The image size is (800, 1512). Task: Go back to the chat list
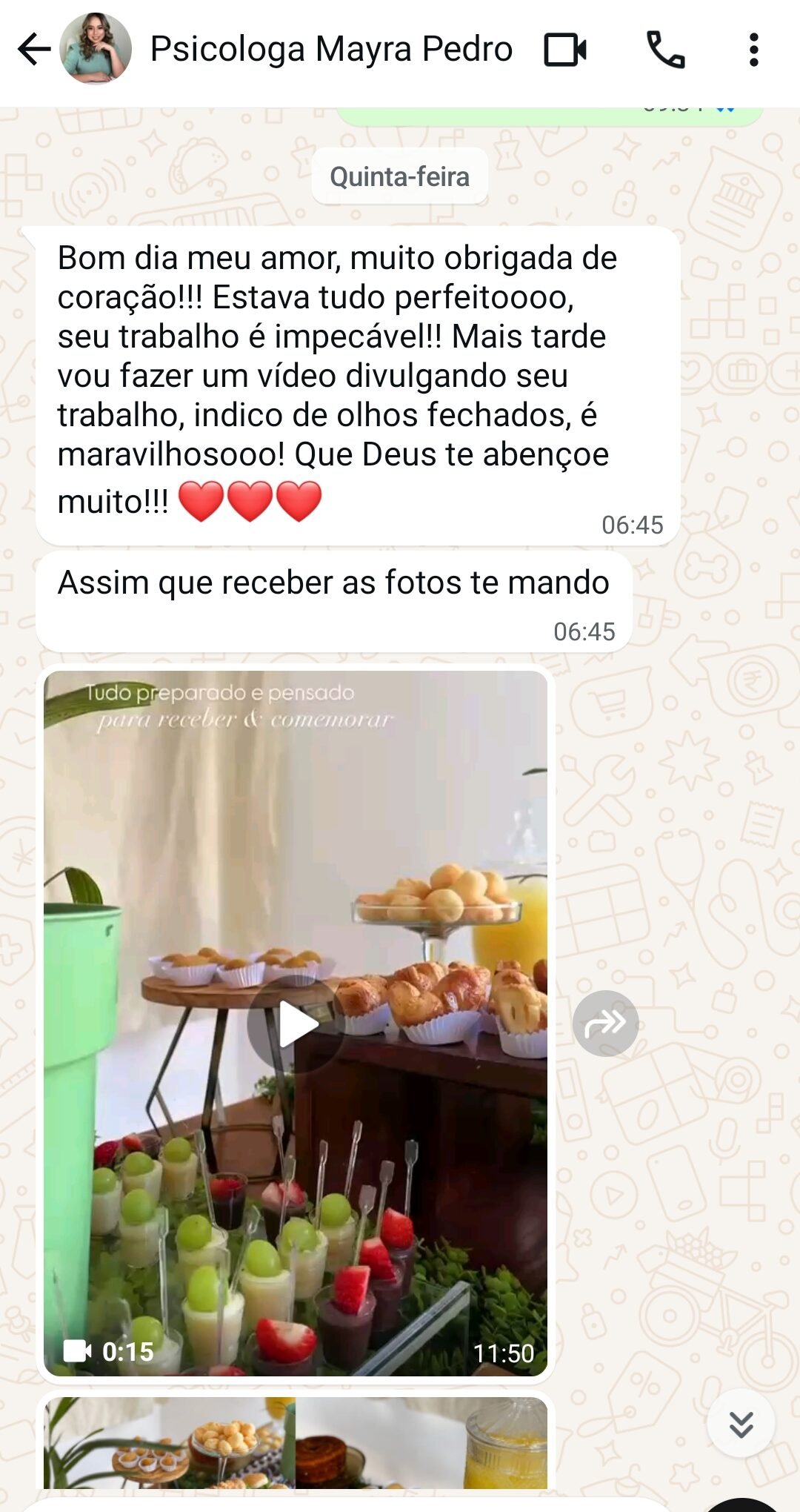[x=33, y=50]
